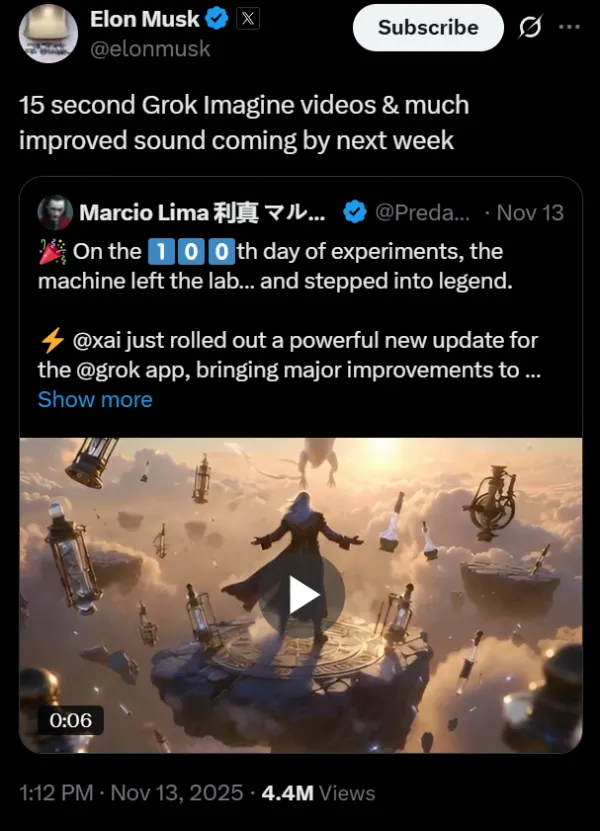Screen dimensions: 600x831
Task: Open Elon Musk's profile picture
Action: [49, 33]
